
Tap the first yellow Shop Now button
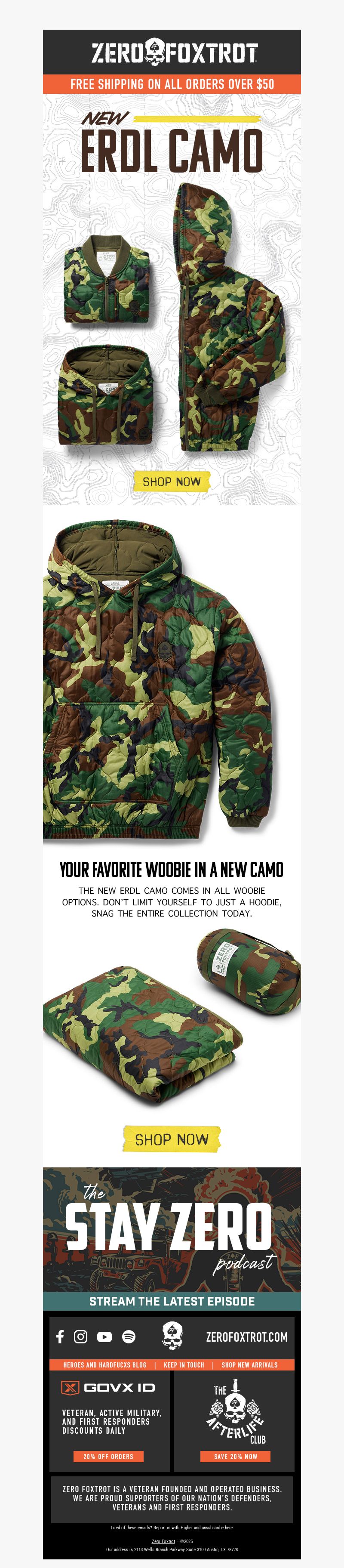coord(172,482)
